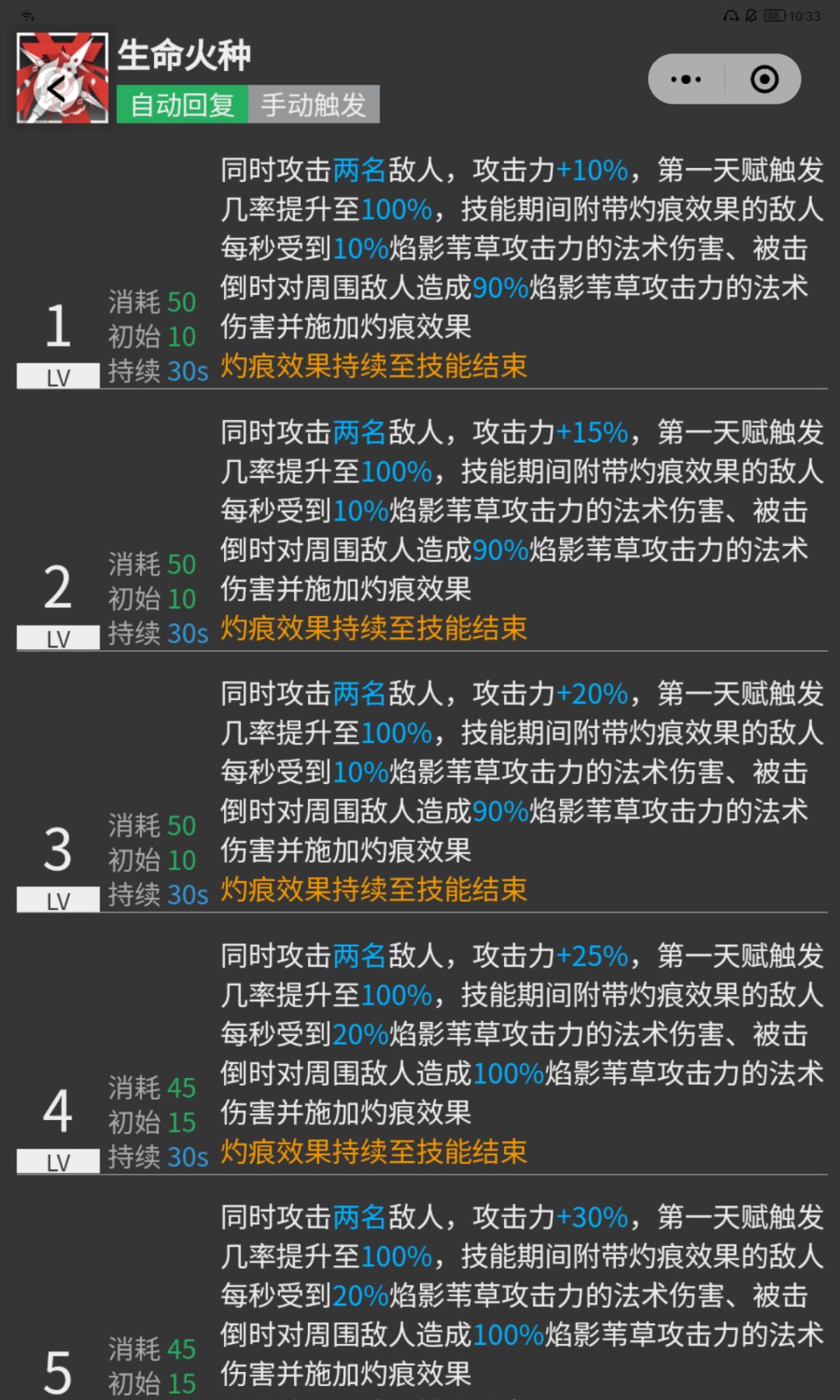Select the LV badge under level 4
Viewport: 840px width, 1400px height.
[x=57, y=1162]
